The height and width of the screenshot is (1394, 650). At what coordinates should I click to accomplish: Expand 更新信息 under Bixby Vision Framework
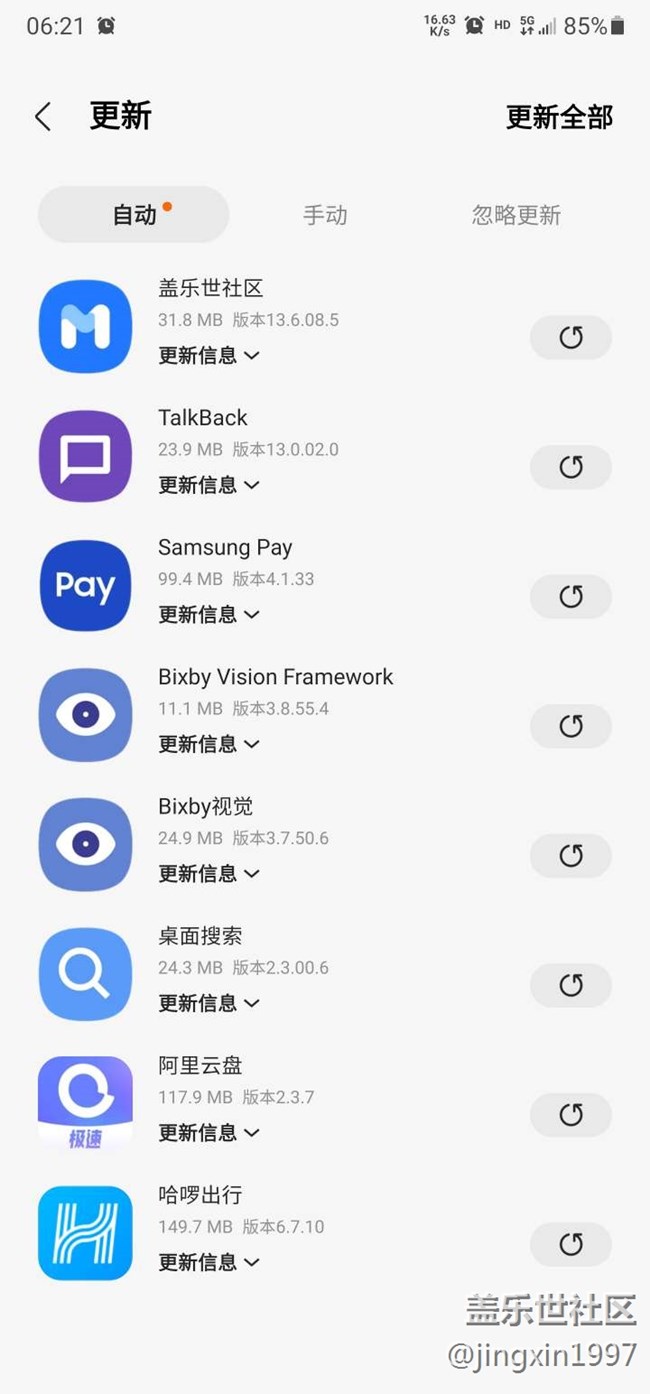209,744
